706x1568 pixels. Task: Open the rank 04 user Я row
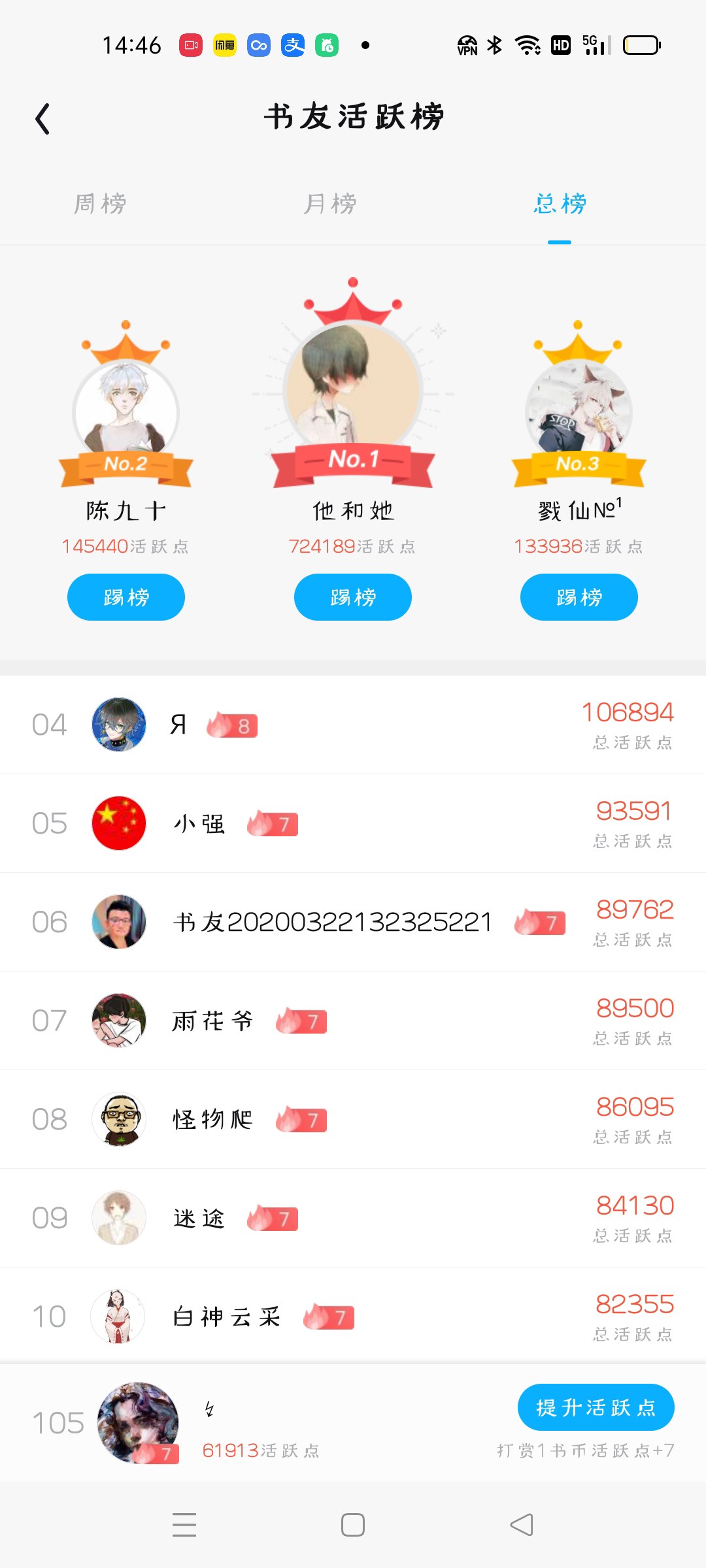pos(353,725)
